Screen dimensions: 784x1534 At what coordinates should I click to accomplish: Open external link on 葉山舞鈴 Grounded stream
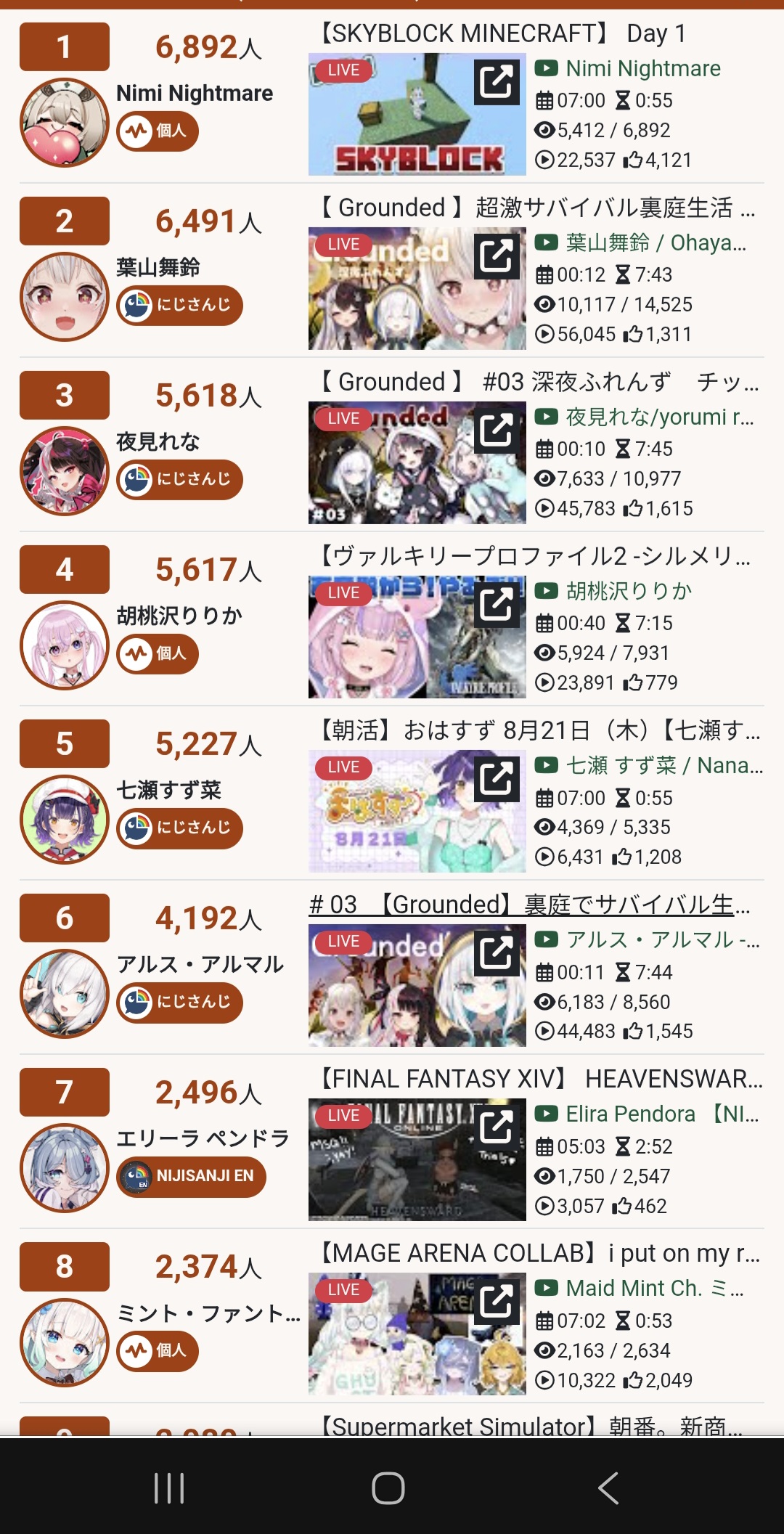[x=497, y=256]
